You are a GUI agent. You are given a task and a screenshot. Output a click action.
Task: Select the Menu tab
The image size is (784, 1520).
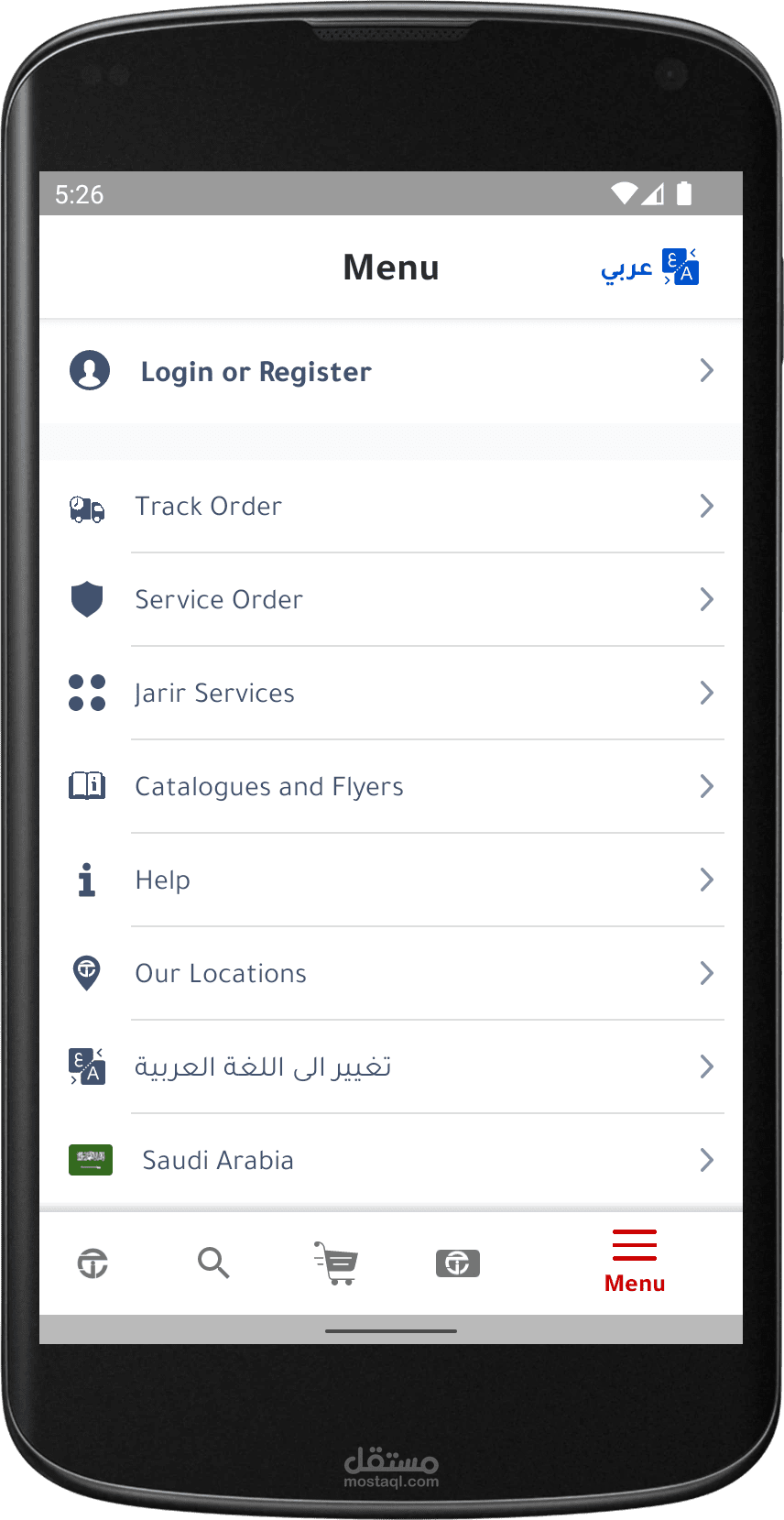coord(634,1263)
